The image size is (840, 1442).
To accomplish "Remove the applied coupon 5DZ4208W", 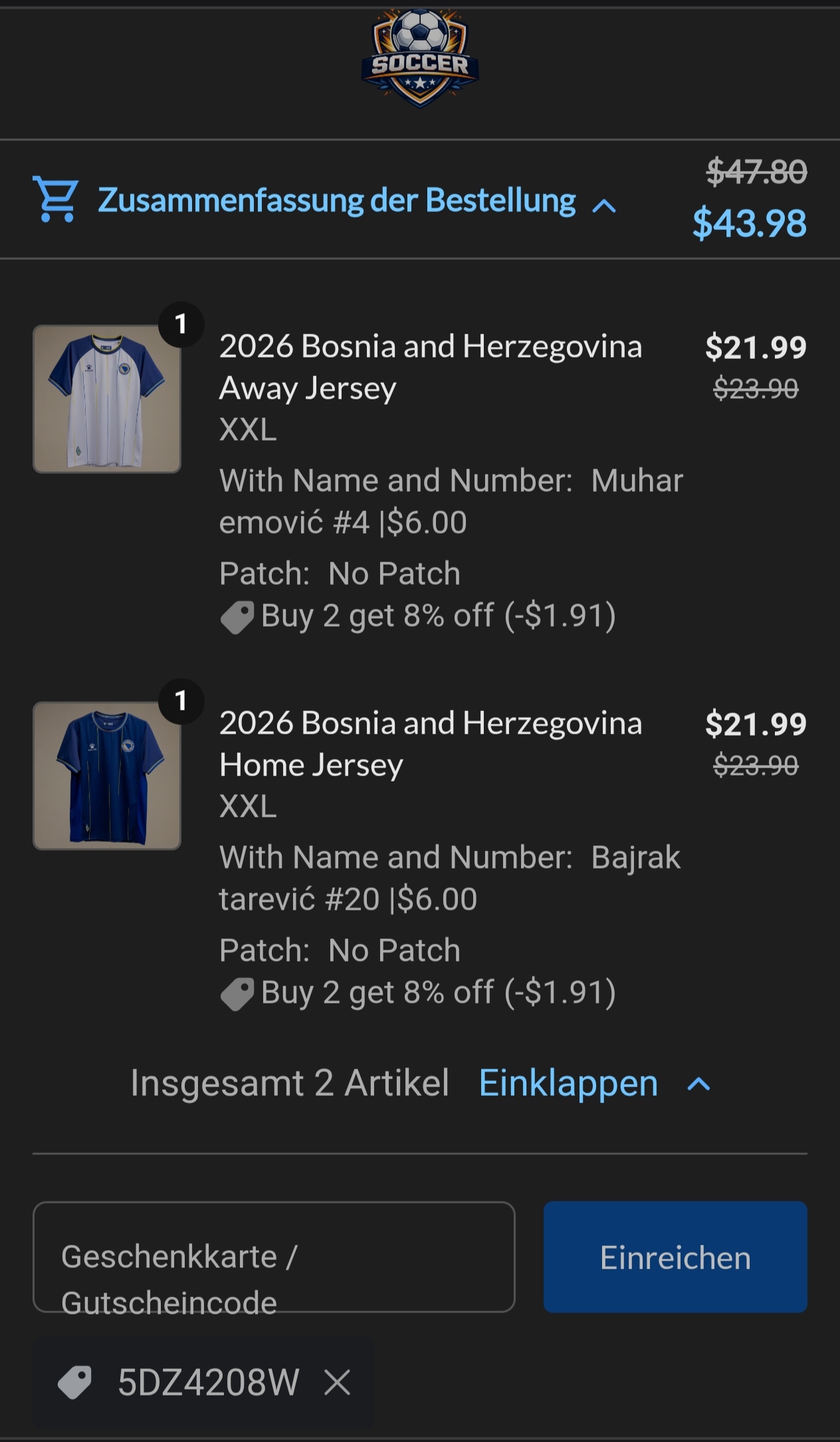I will (337, 1384).
